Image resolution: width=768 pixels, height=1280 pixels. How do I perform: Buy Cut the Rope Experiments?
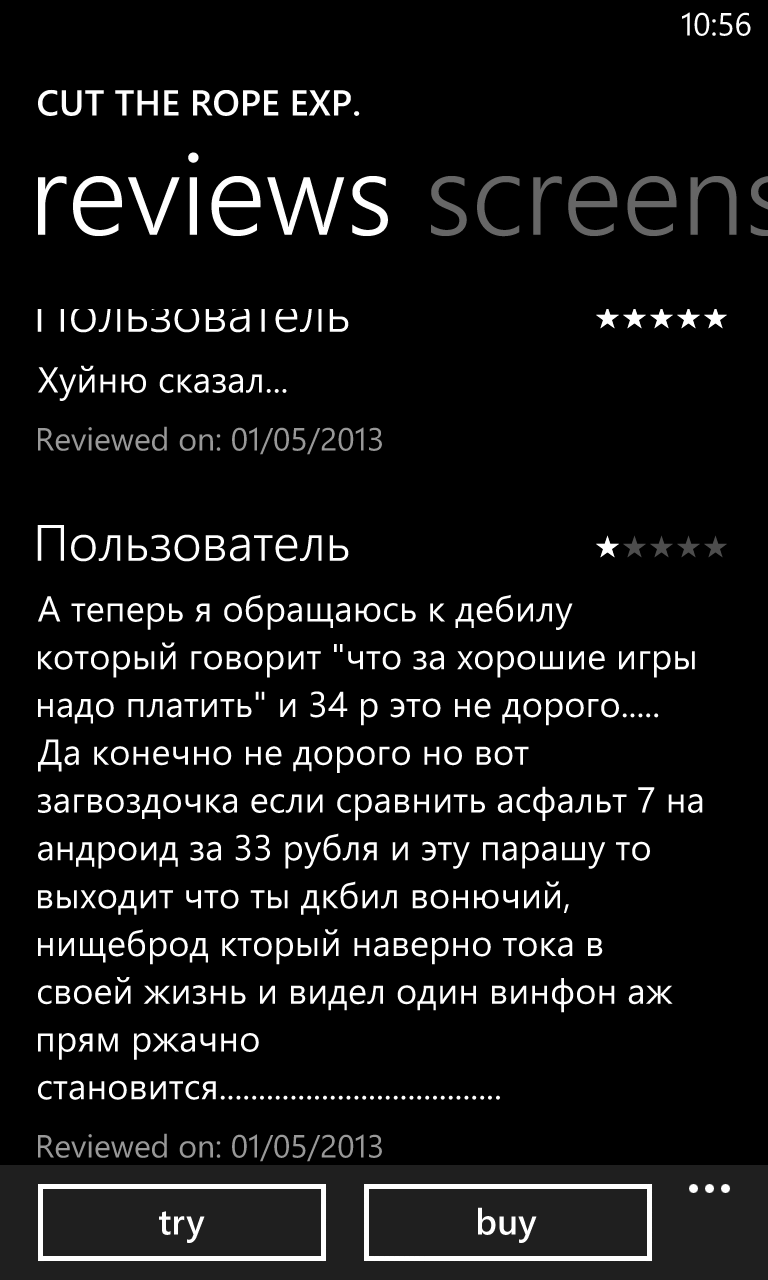pyautogui.click(x=507, y=1222)
